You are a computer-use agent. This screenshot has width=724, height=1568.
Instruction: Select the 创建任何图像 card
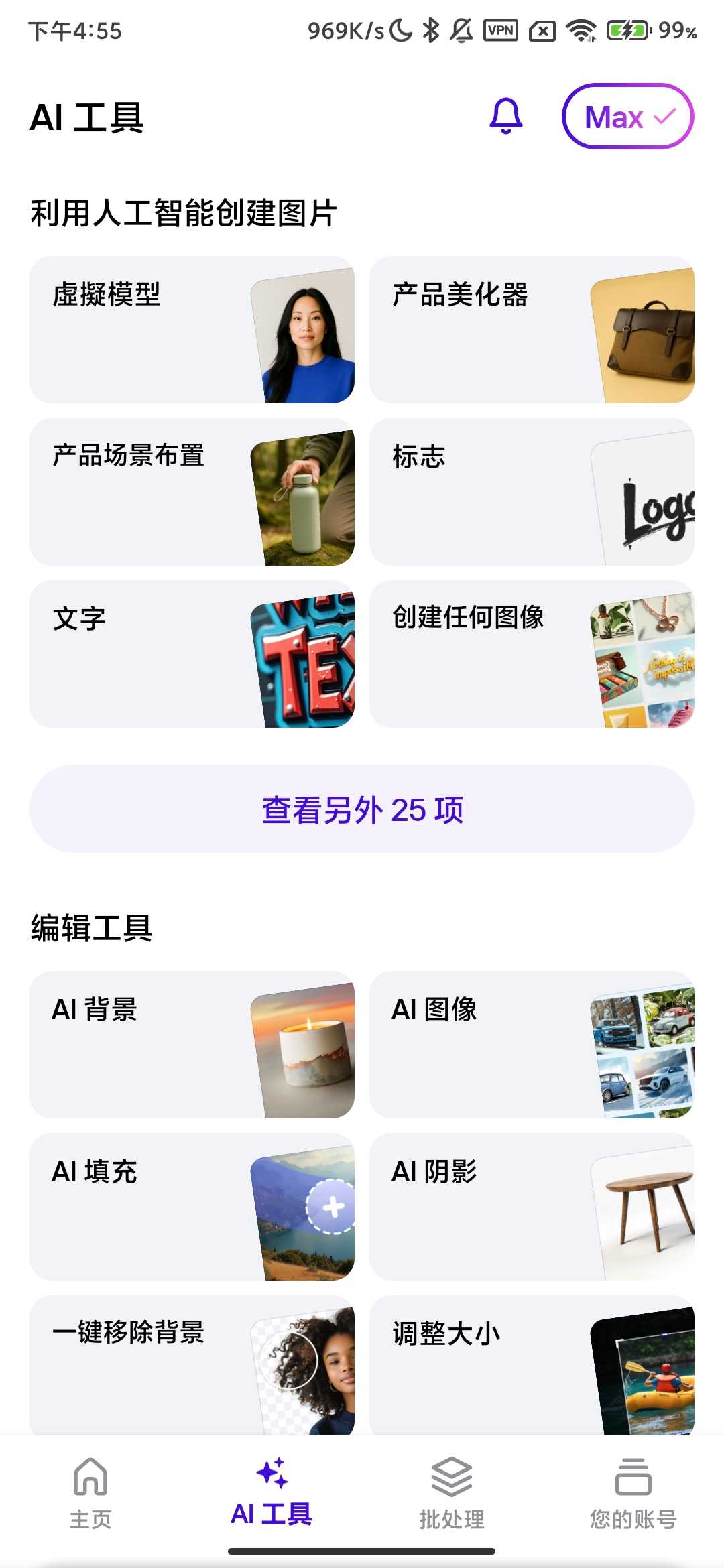coord(531,654)
